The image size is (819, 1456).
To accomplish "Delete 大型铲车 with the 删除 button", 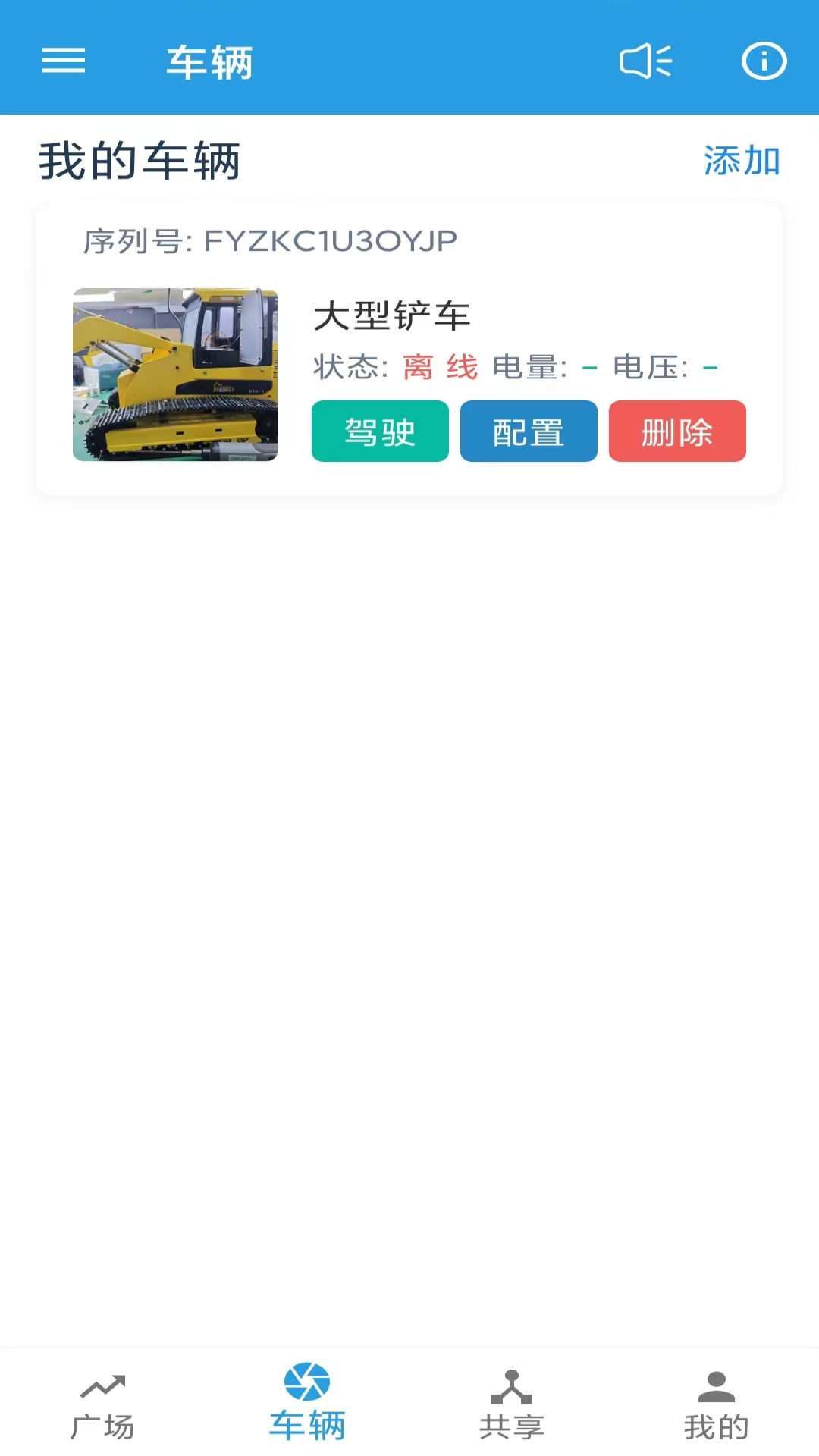I will point(677,431).
